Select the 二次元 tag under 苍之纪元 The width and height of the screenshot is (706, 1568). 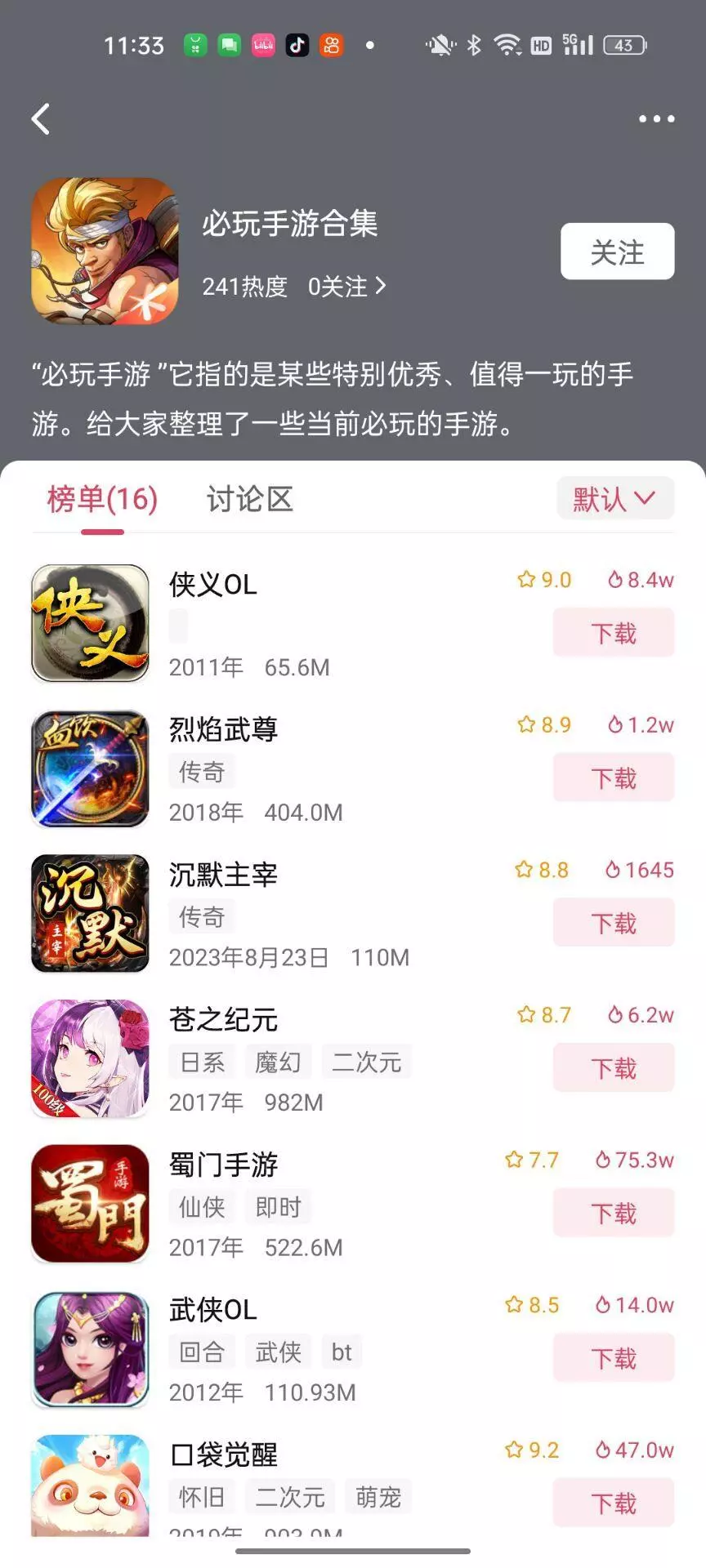[x=366, y=1062]
